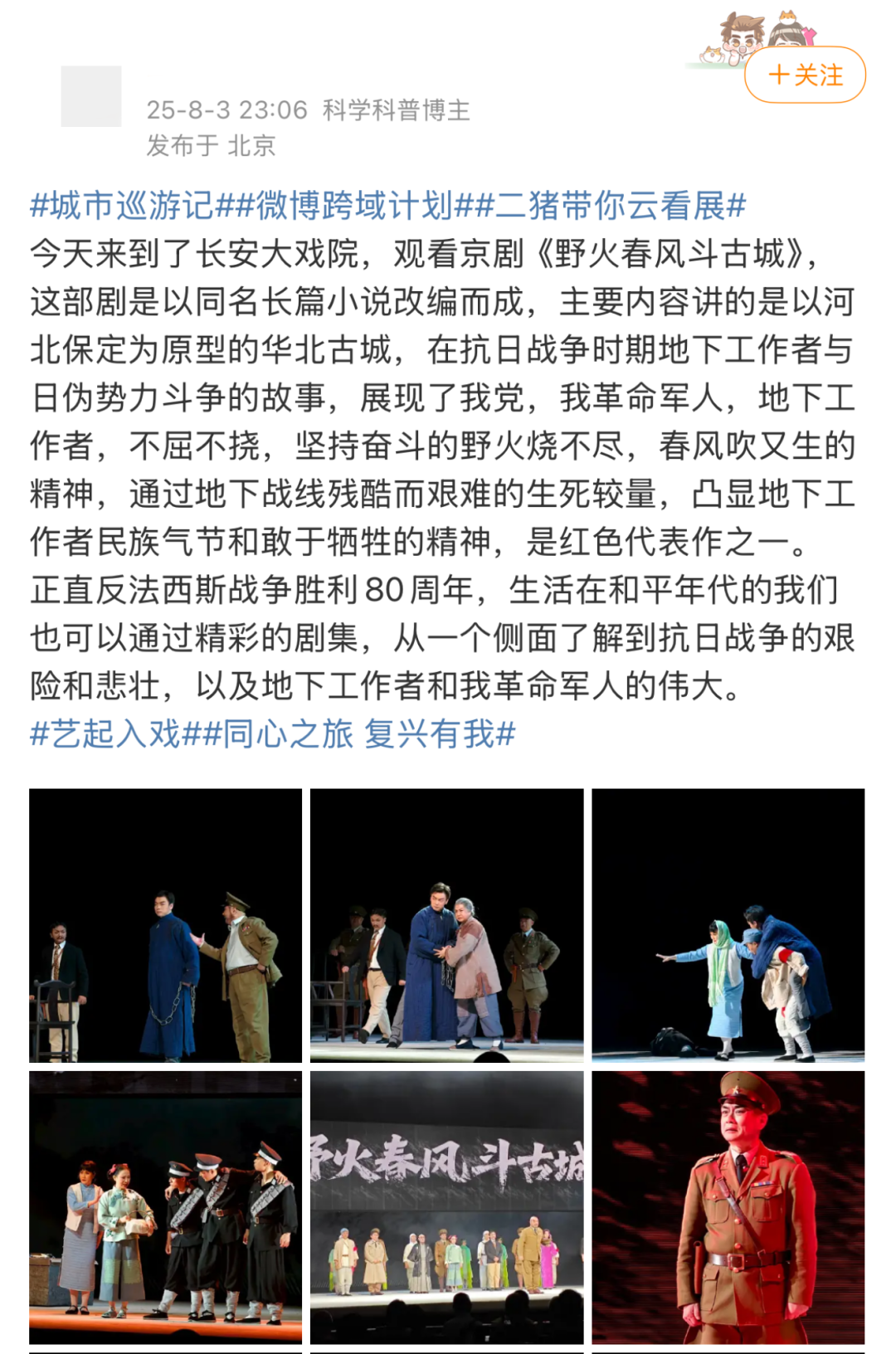View curtain call photo with play title

pos(446,1207)
